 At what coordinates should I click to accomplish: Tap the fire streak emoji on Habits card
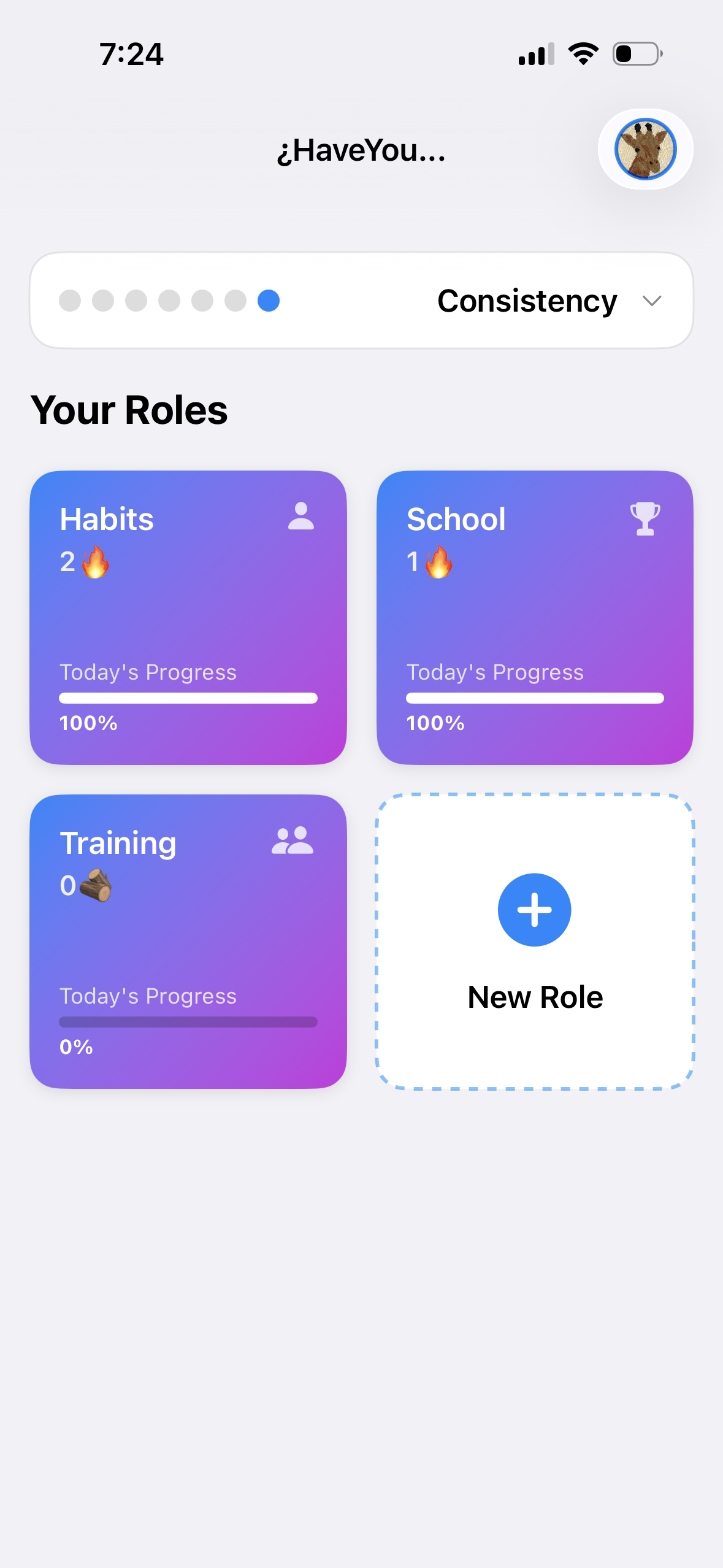95,562
